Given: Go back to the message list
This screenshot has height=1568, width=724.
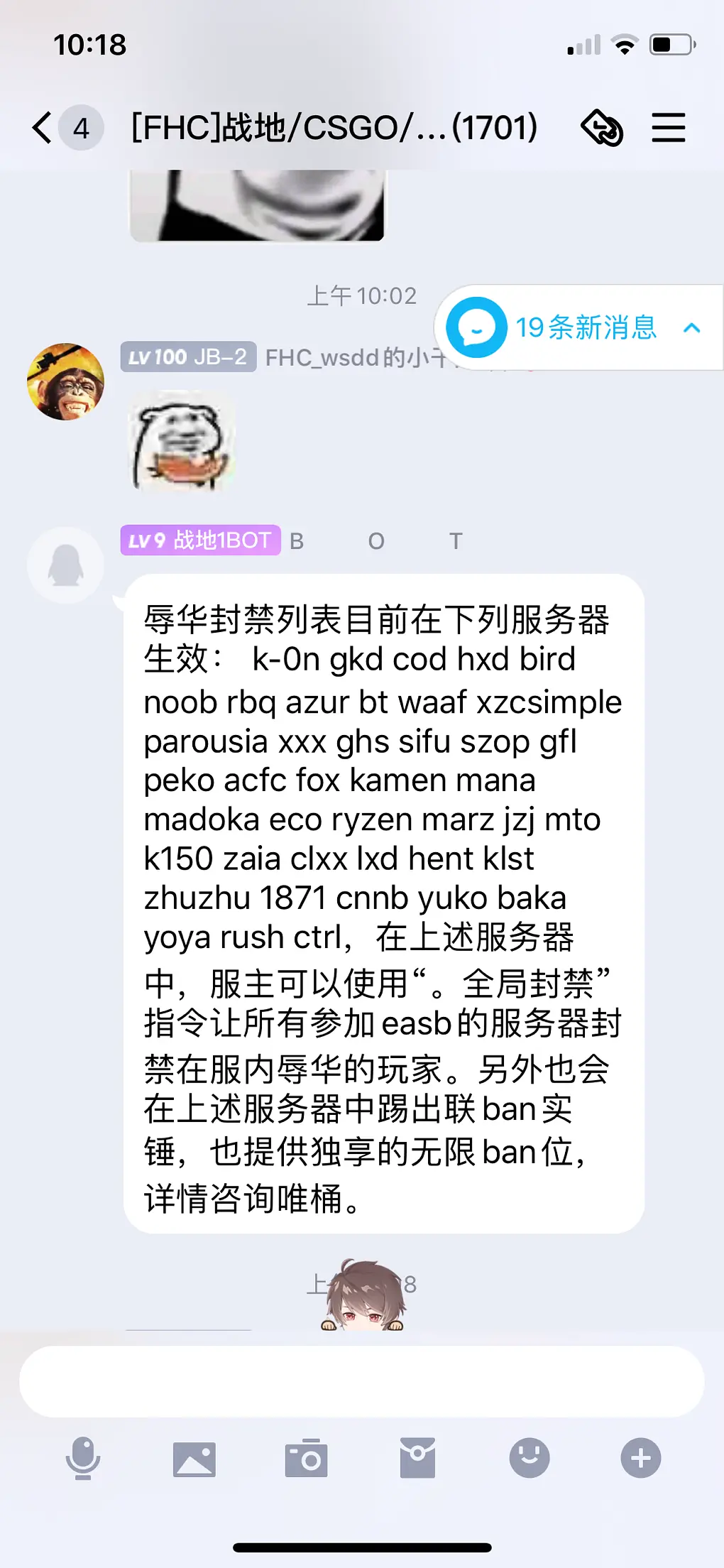Looking at the screenshot, I should coord(43,128).
